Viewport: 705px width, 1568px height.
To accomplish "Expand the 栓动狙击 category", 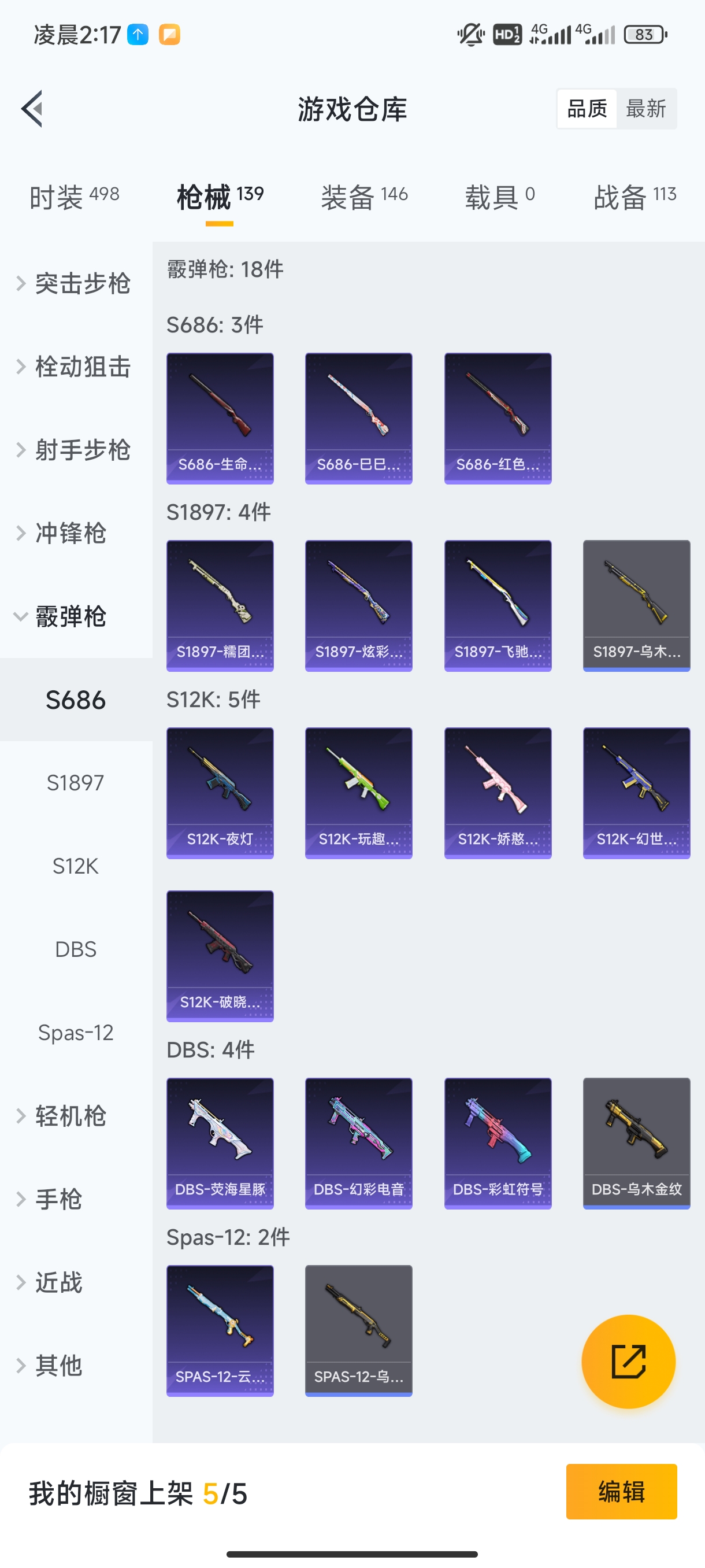I will [74, 367].
